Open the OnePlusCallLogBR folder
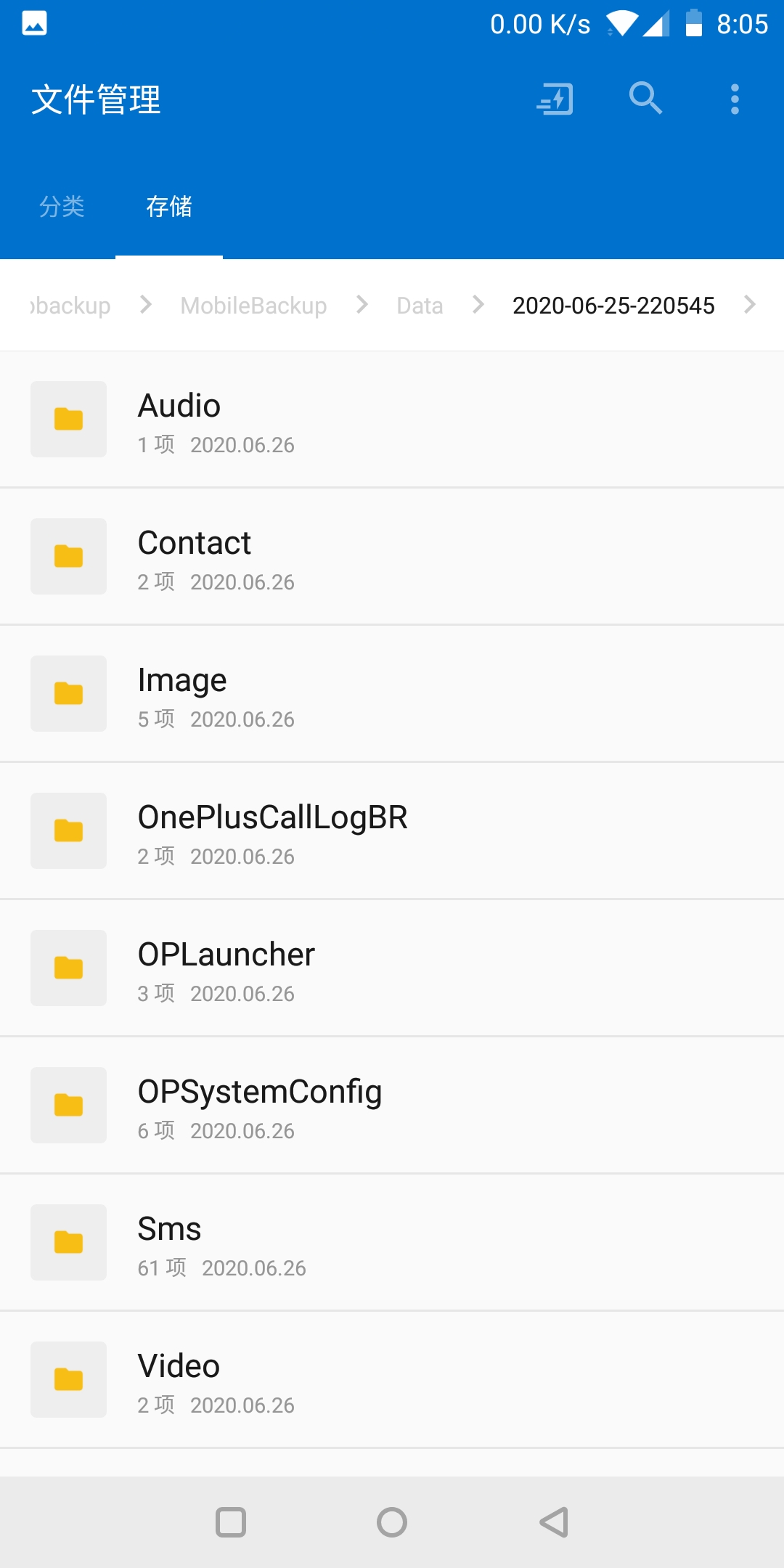 click(392, 831)
